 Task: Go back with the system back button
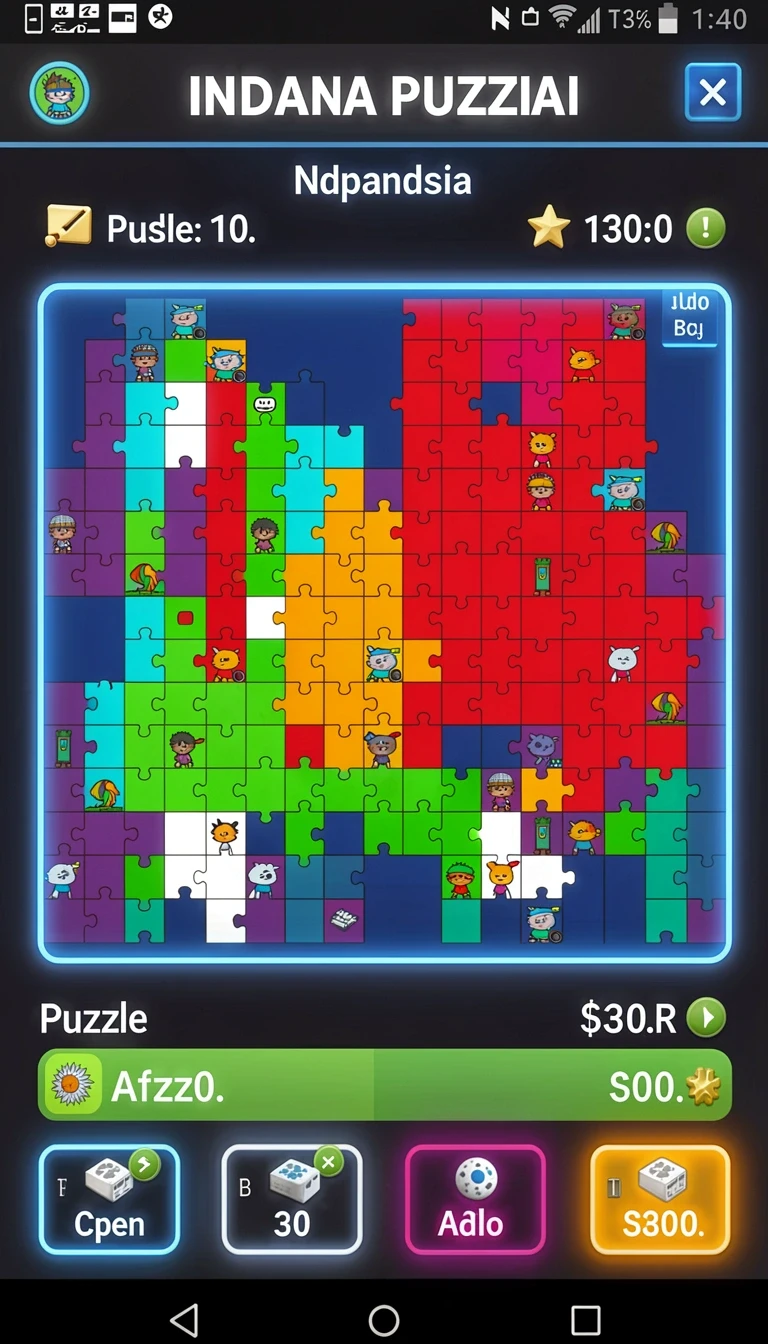(184, 1320)
